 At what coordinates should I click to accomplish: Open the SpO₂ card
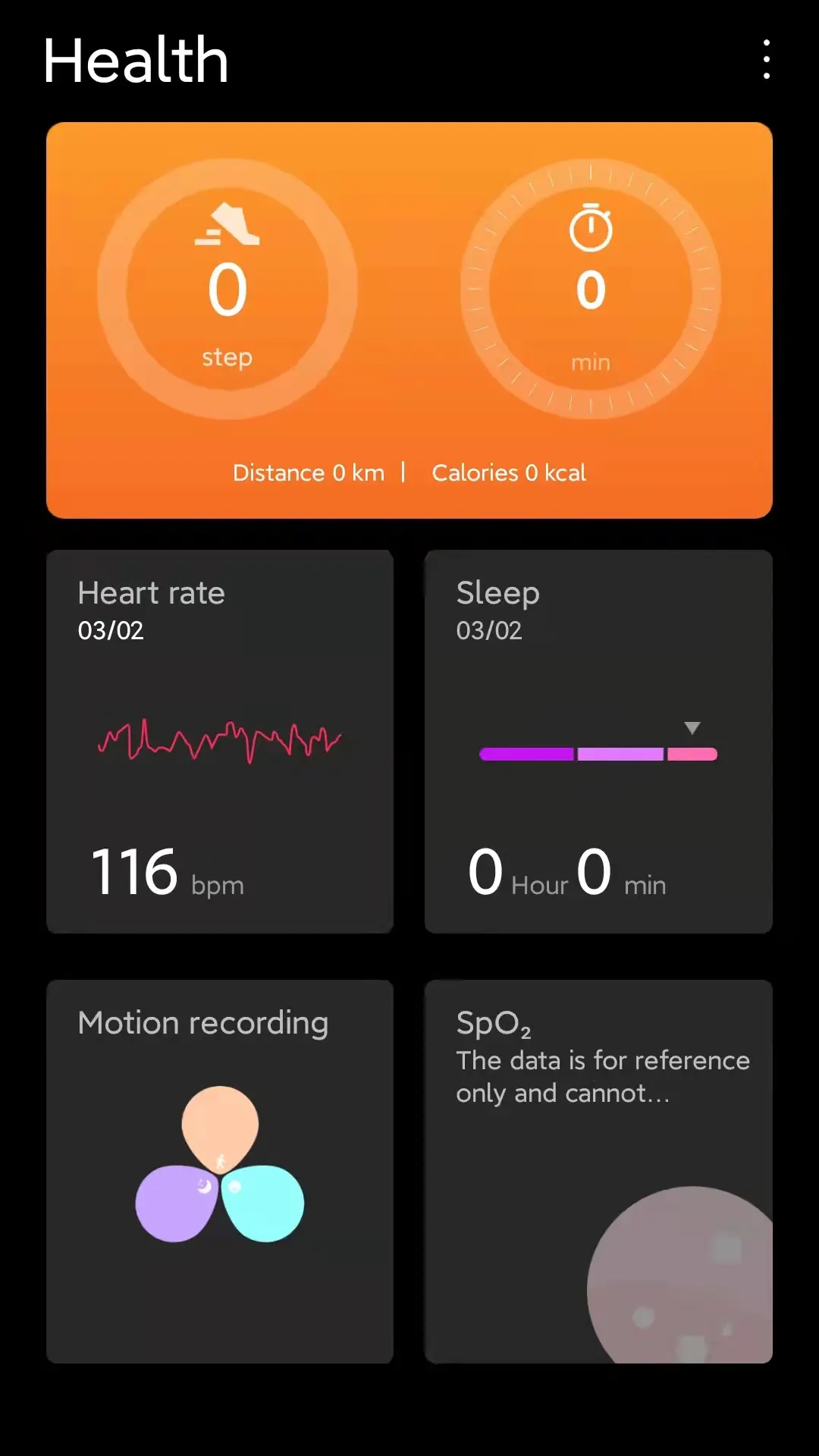click(598, 1172)
